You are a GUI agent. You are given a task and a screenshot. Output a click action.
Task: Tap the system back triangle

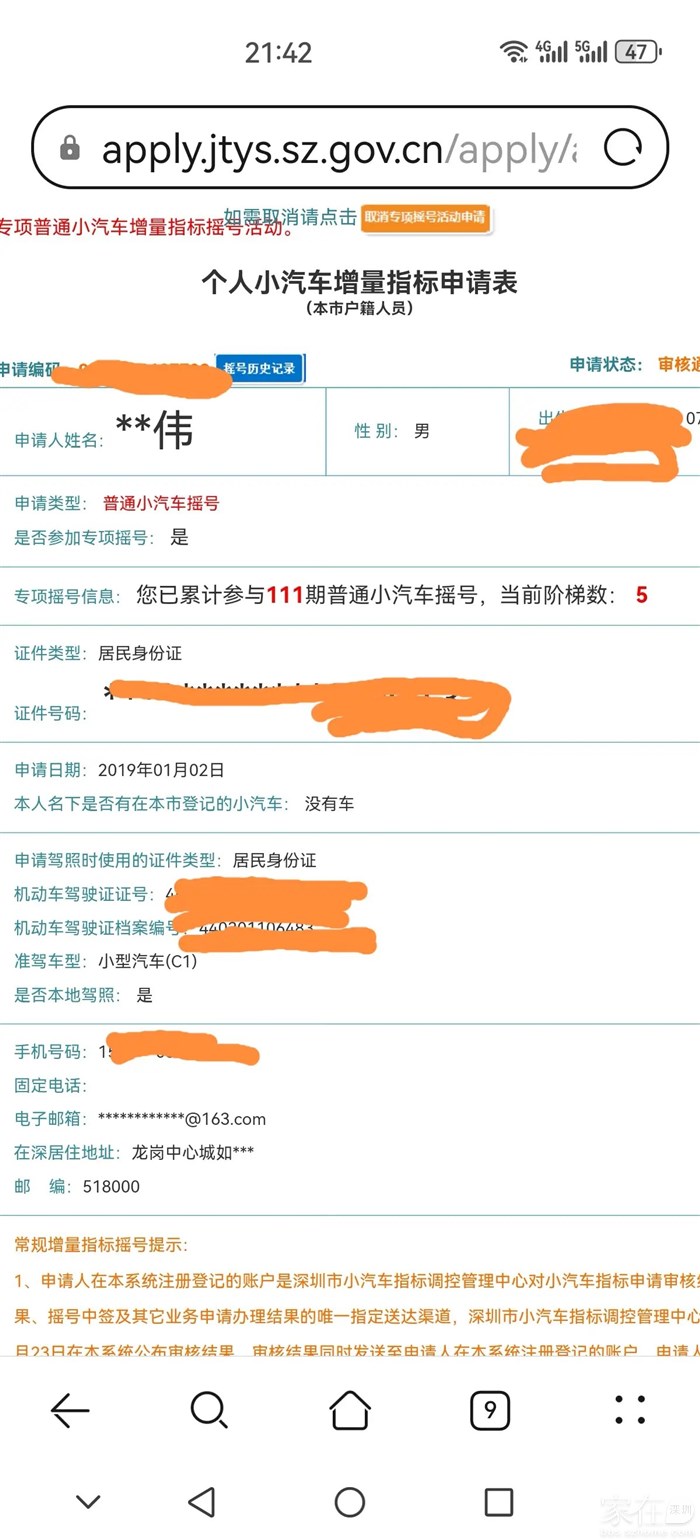point(202,1501)
